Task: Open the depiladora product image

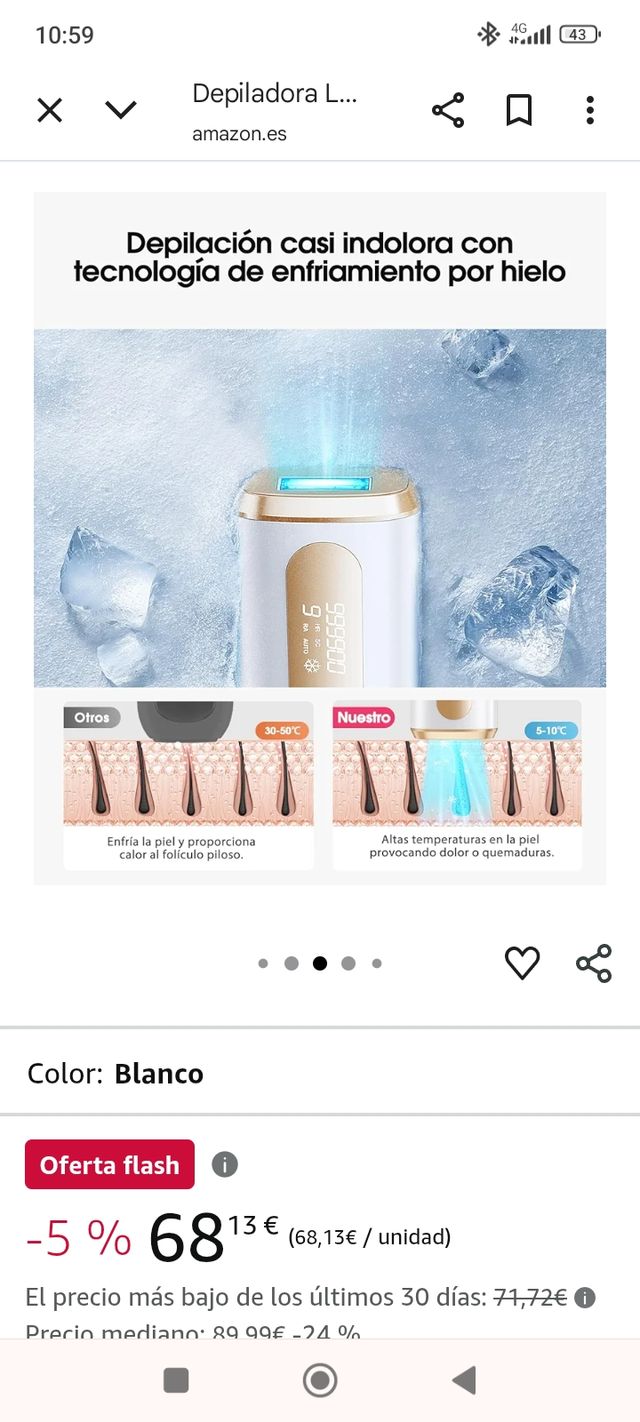Action: [x=320, y=538]
